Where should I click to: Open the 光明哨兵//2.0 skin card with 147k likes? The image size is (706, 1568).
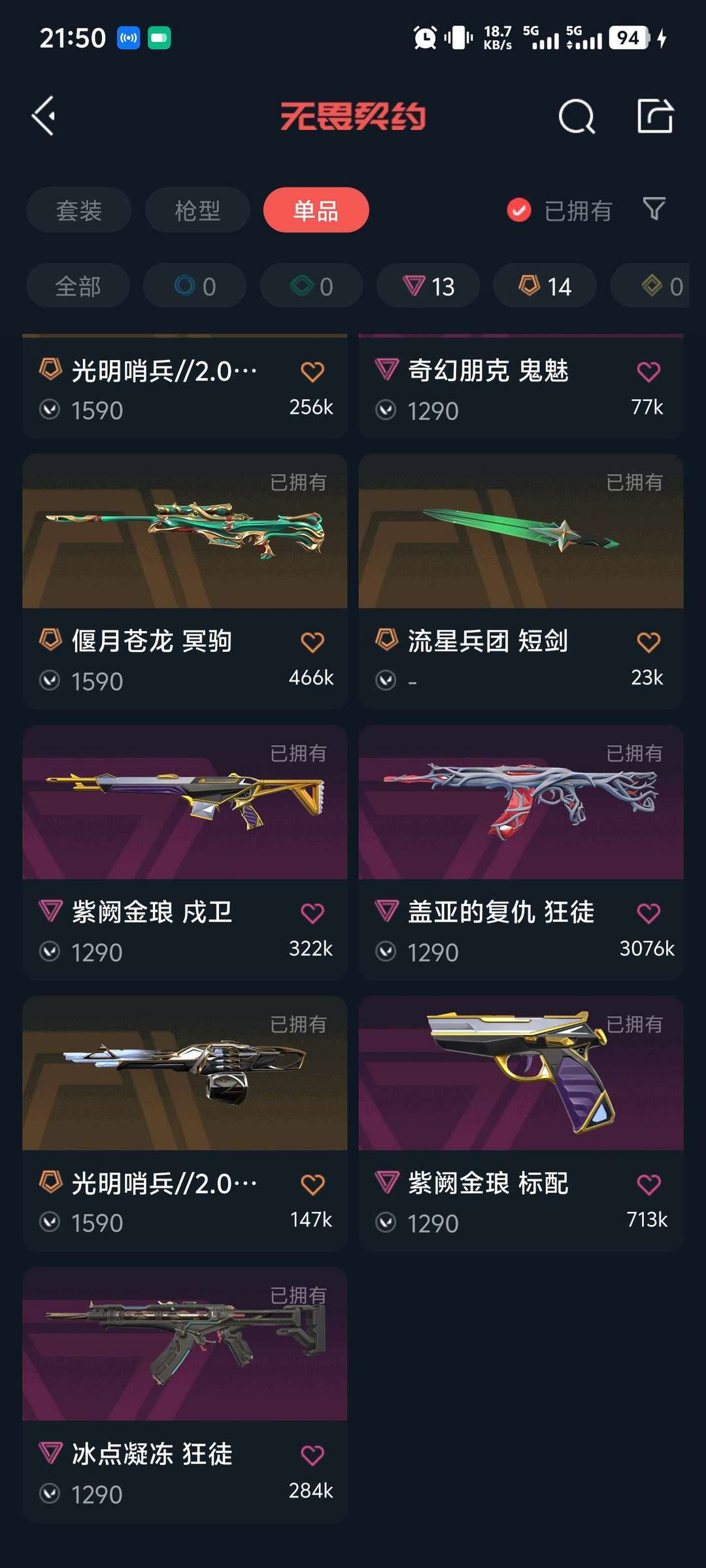pos(185,1124)
